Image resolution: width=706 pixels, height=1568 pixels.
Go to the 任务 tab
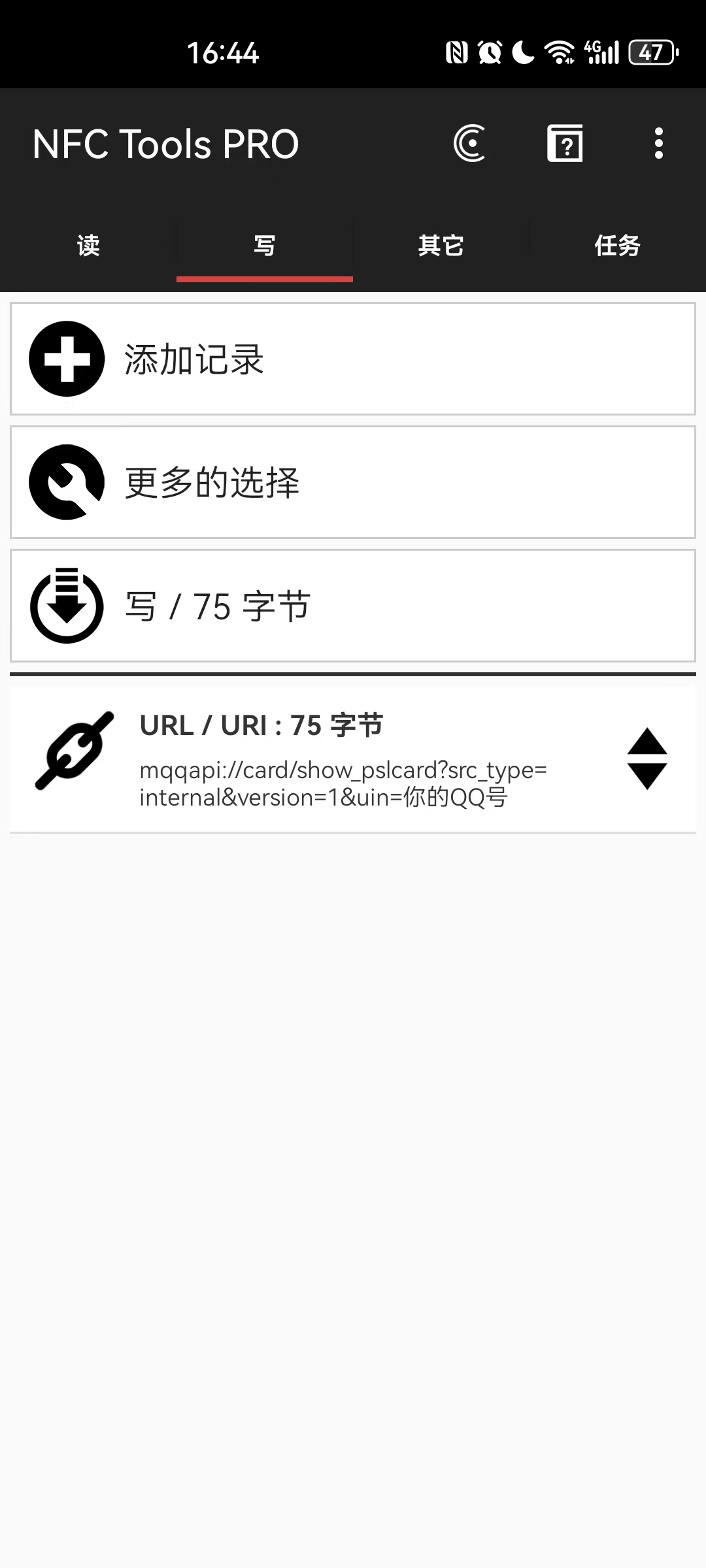(x=617, y=246)
